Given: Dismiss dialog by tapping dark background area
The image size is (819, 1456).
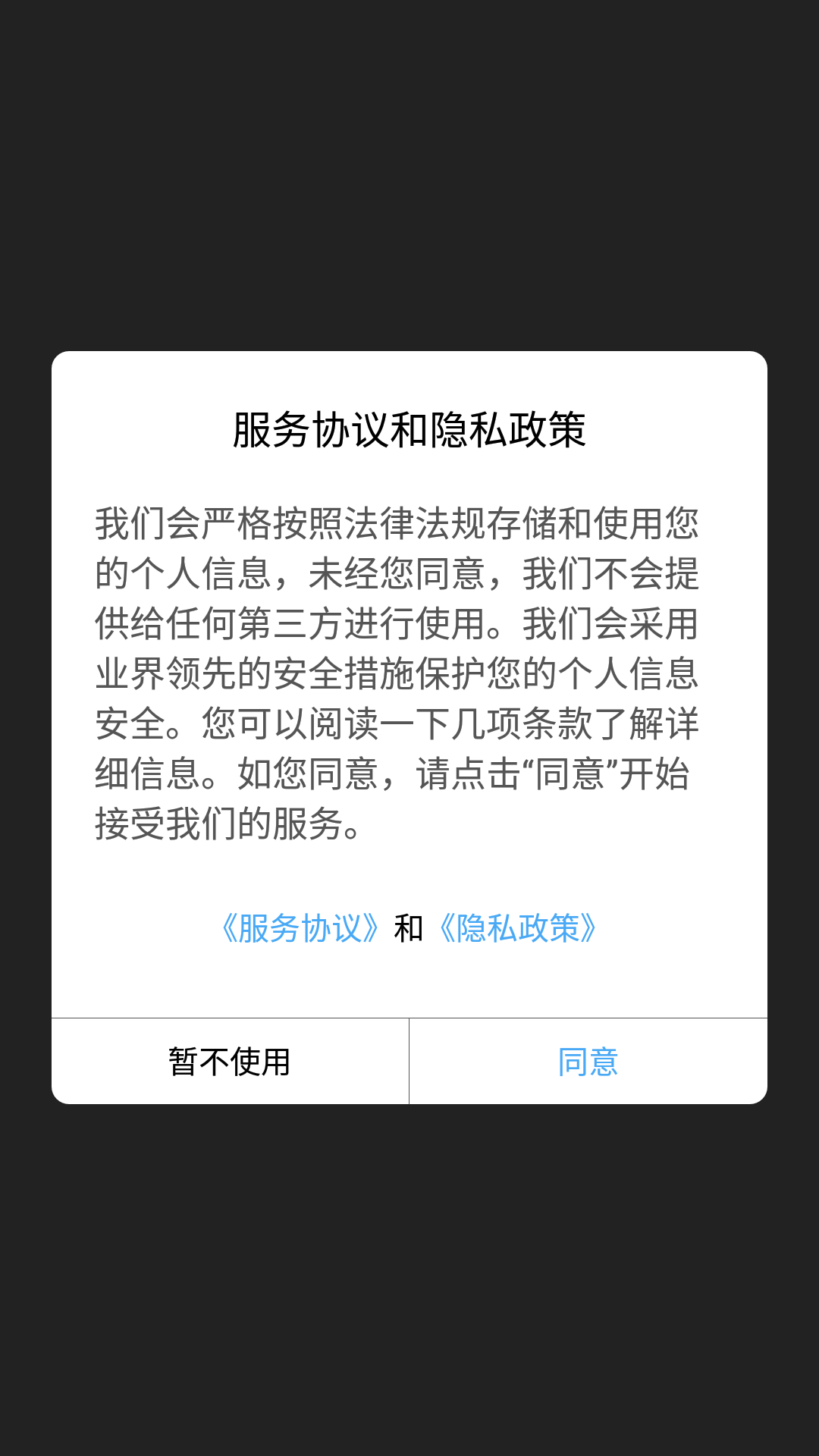Looking at the screenshot, I should pyautogui.click(x=409, y=152).
